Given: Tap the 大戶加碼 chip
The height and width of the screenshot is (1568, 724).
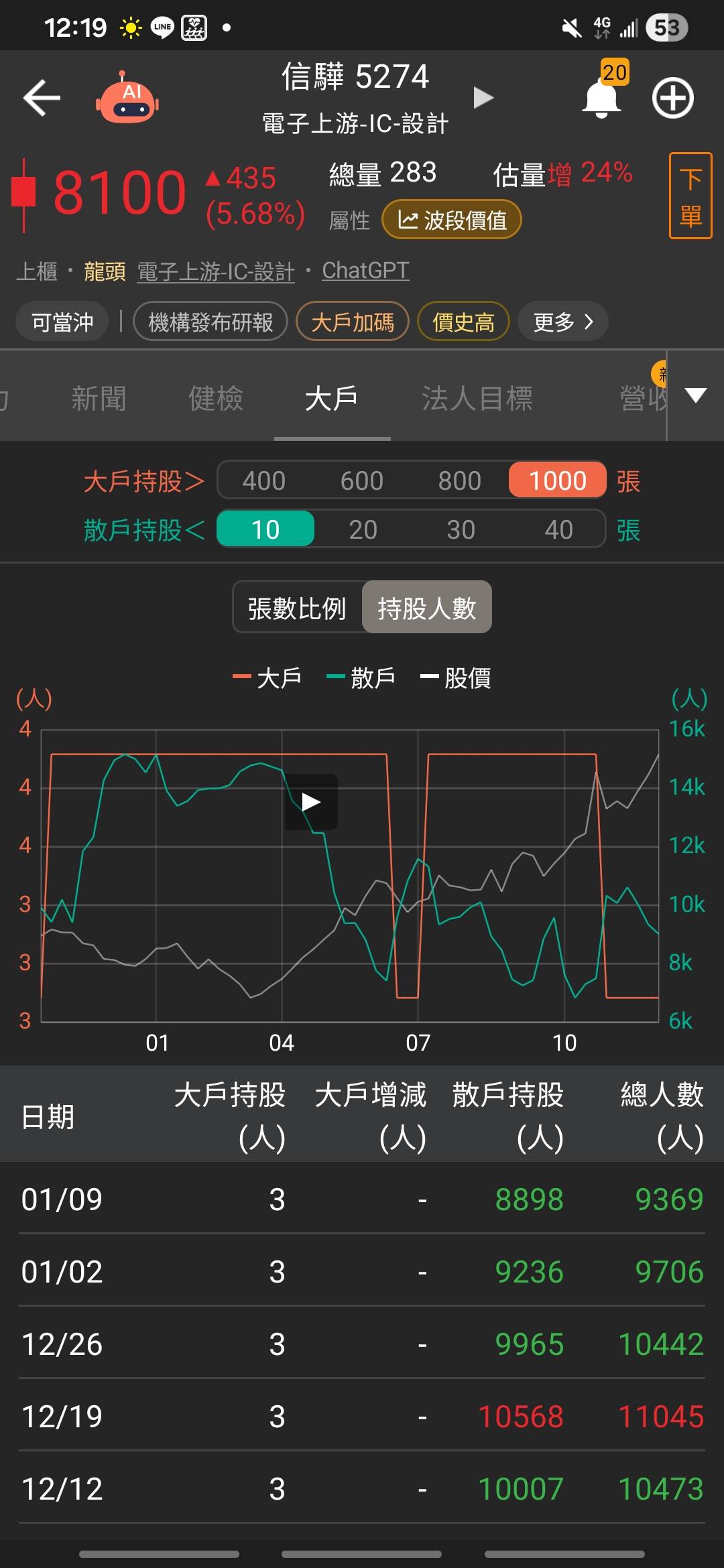Looking at the screenshot, I should pos(353,322).
